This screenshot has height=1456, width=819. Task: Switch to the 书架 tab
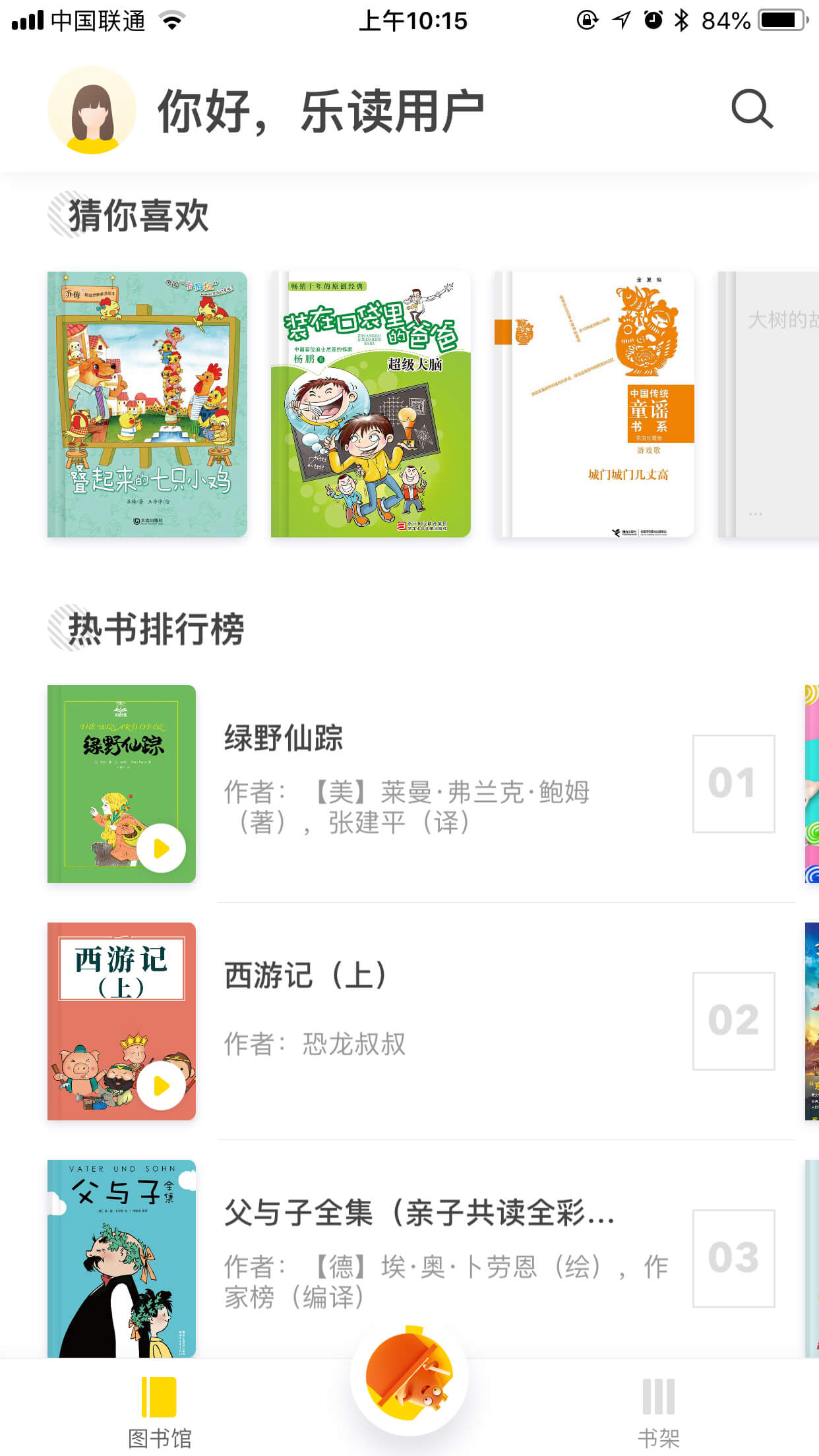pyautogui.click(x=658, y=1411)
